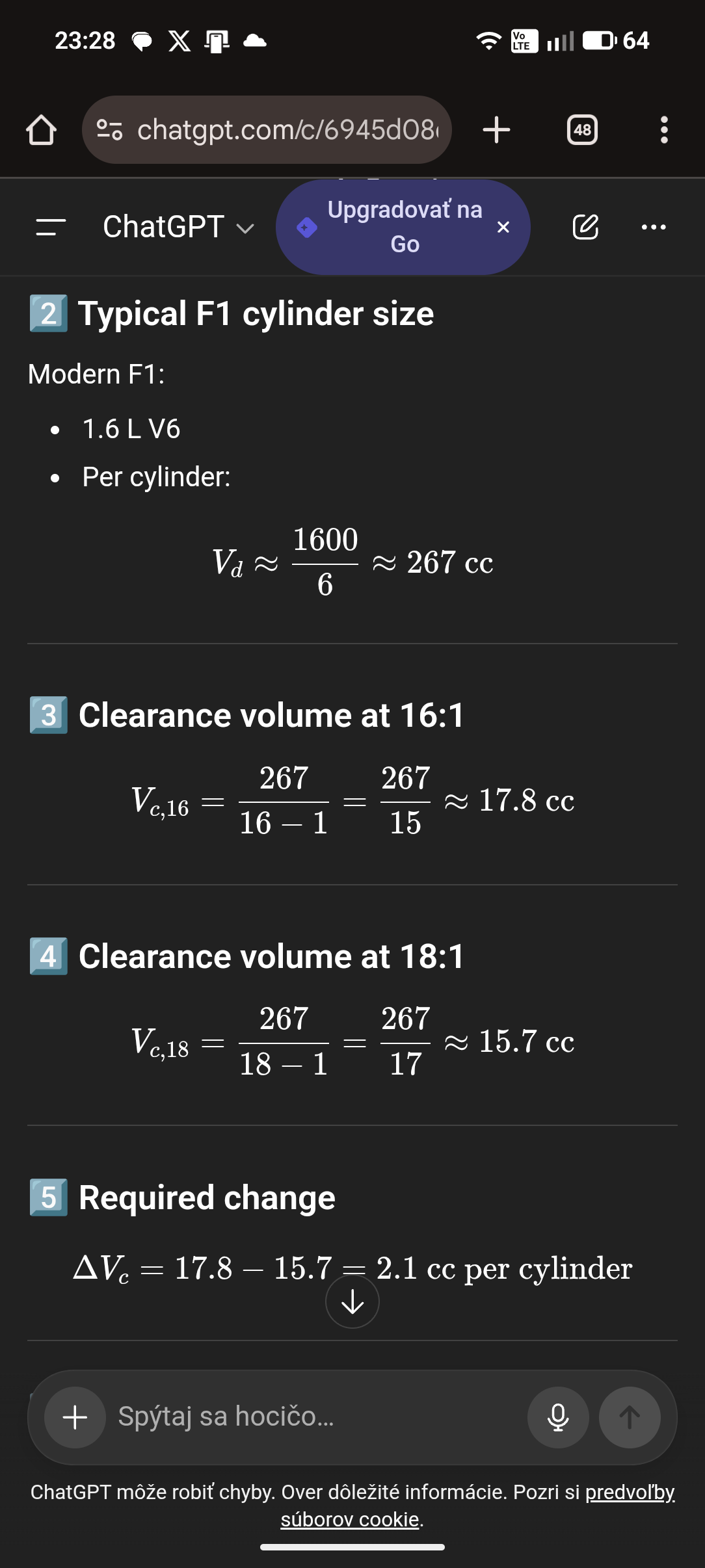Open the tab switcher showing 48 tabs
705x1568 pixels.
point(582,130)
